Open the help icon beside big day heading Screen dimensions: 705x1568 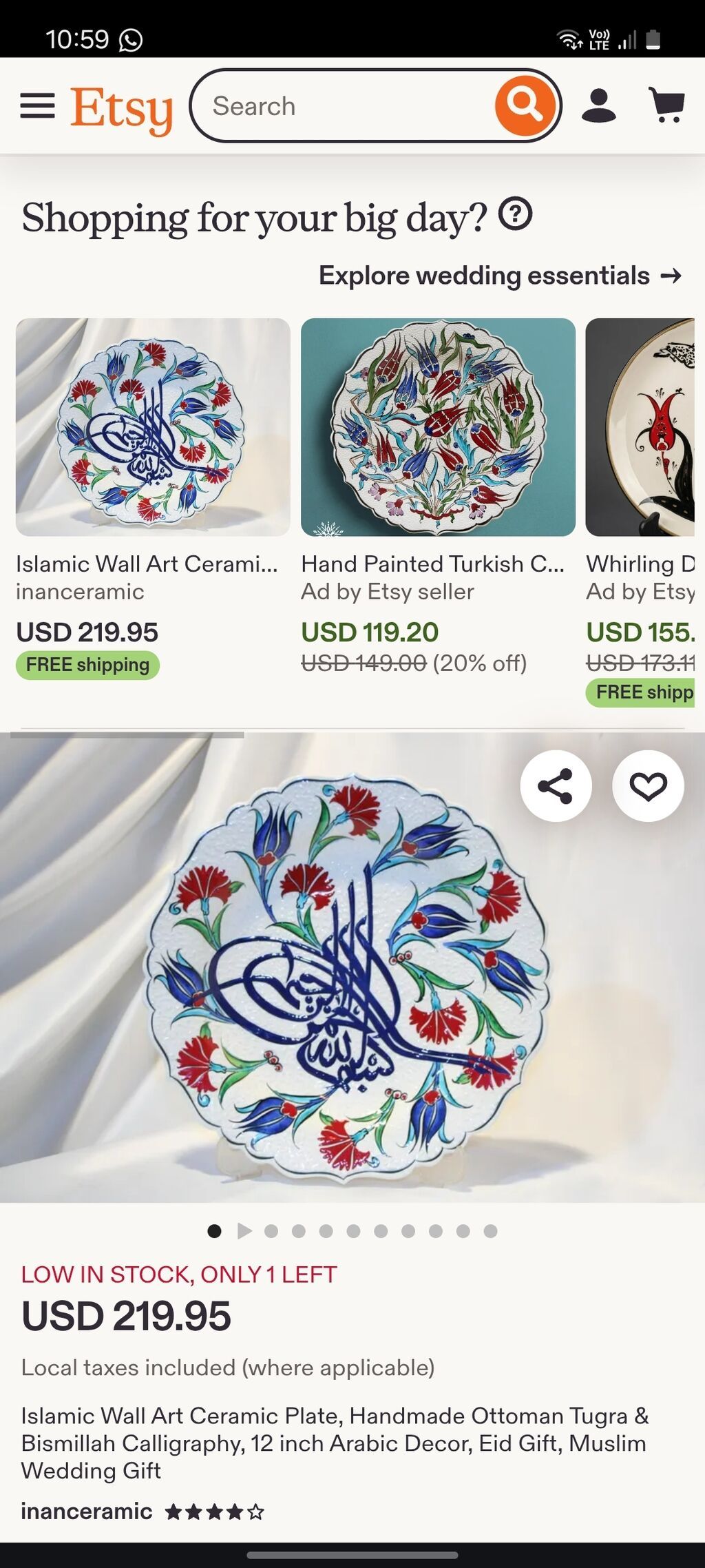(516, 214)
